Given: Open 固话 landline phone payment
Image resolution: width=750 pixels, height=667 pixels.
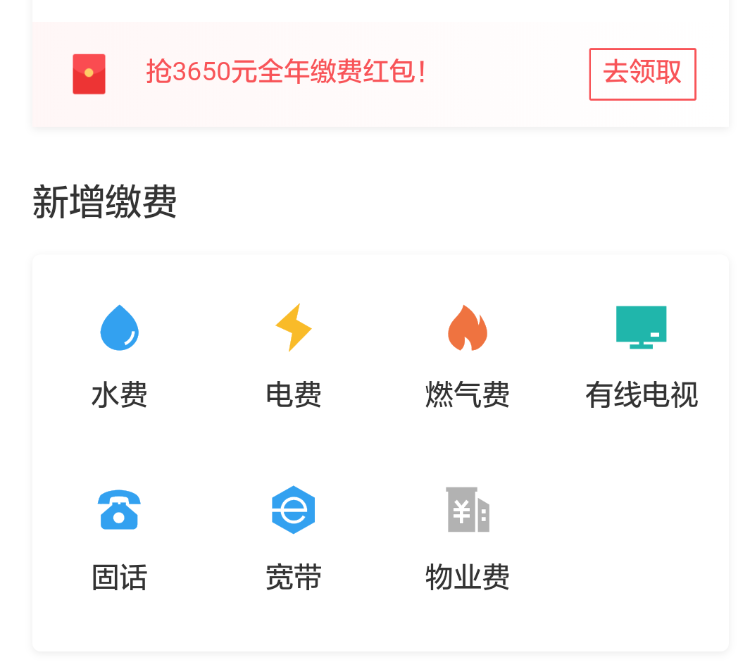Looking at the screenshot, I should tap(119, 538).
